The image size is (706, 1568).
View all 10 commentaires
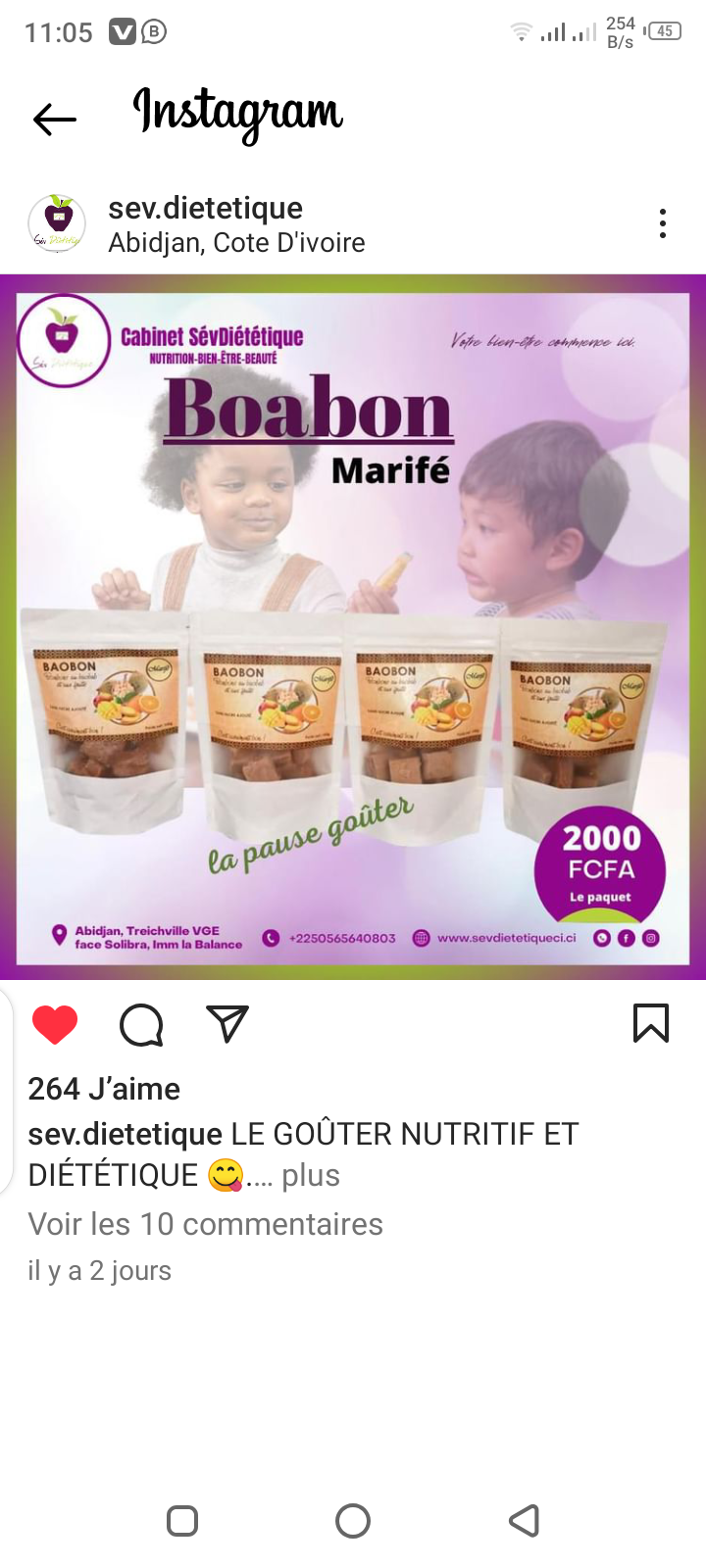[205, 1224]
